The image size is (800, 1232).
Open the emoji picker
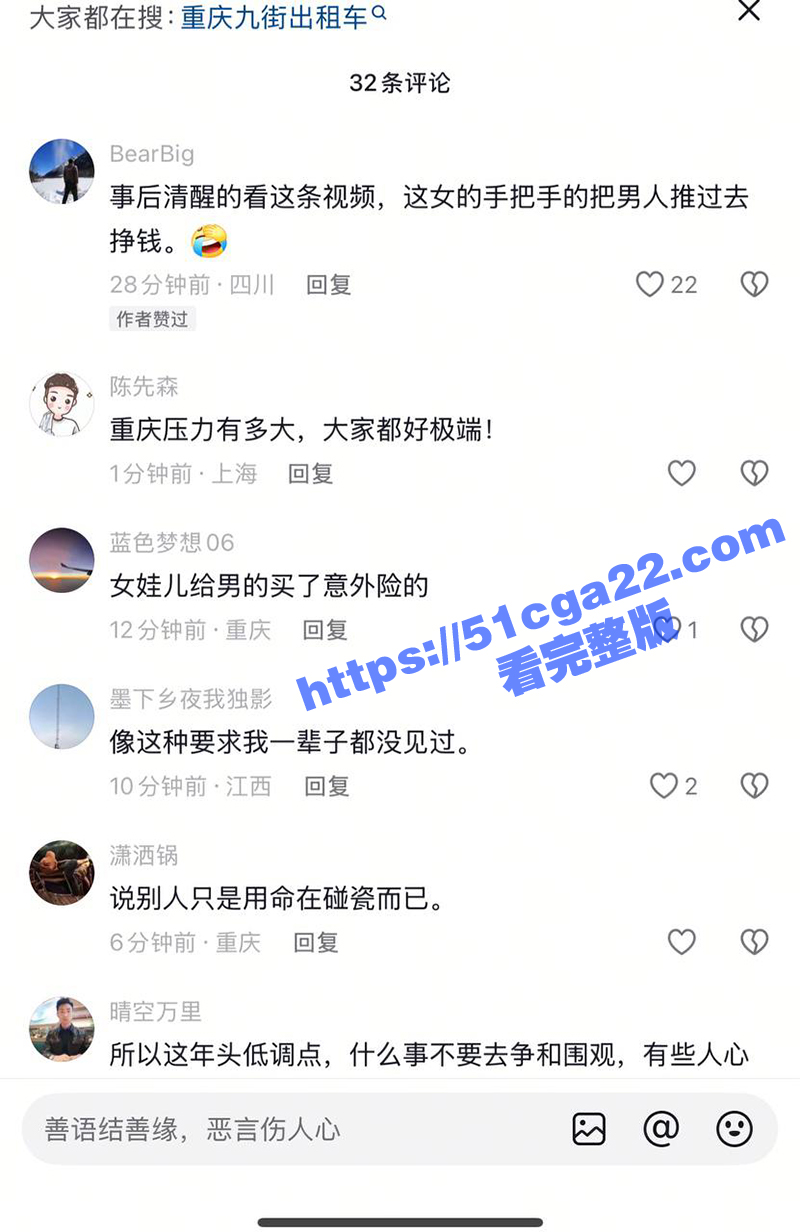734,1129
